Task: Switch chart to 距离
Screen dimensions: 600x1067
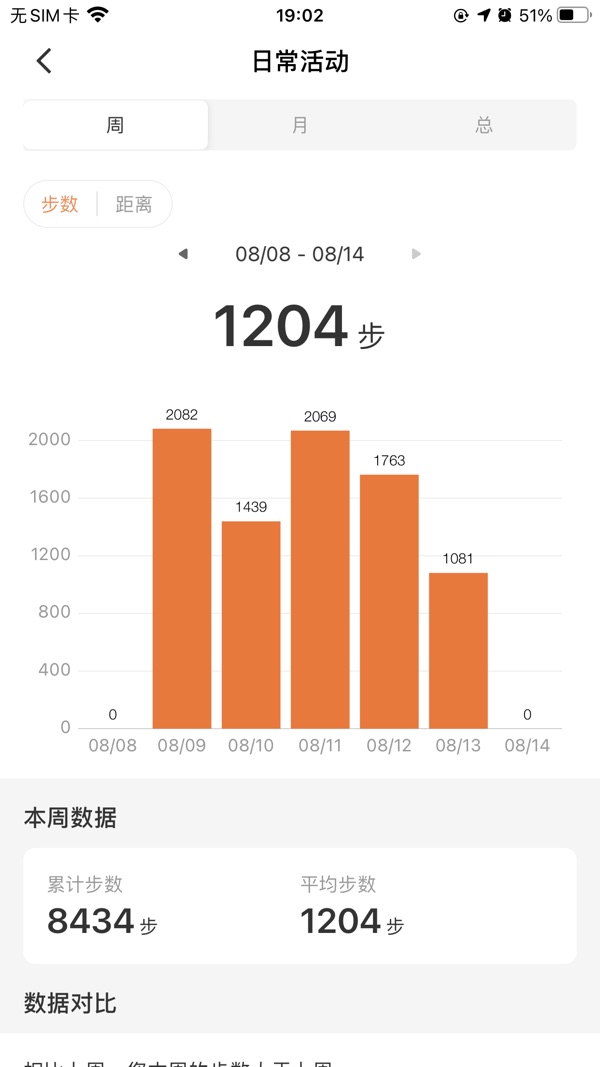Action: [x=134, y=204]
